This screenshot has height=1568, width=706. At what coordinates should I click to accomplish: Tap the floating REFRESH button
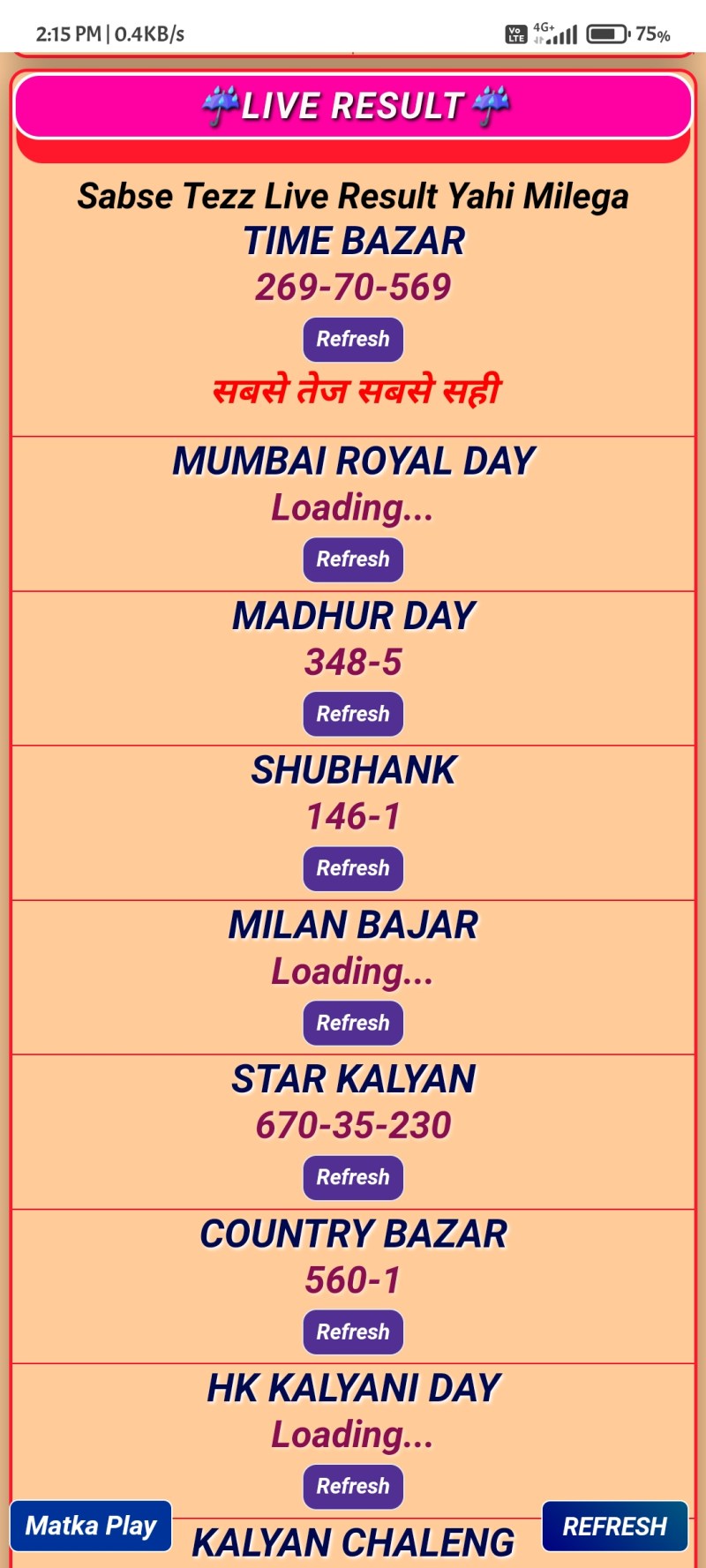[614, 1526]
